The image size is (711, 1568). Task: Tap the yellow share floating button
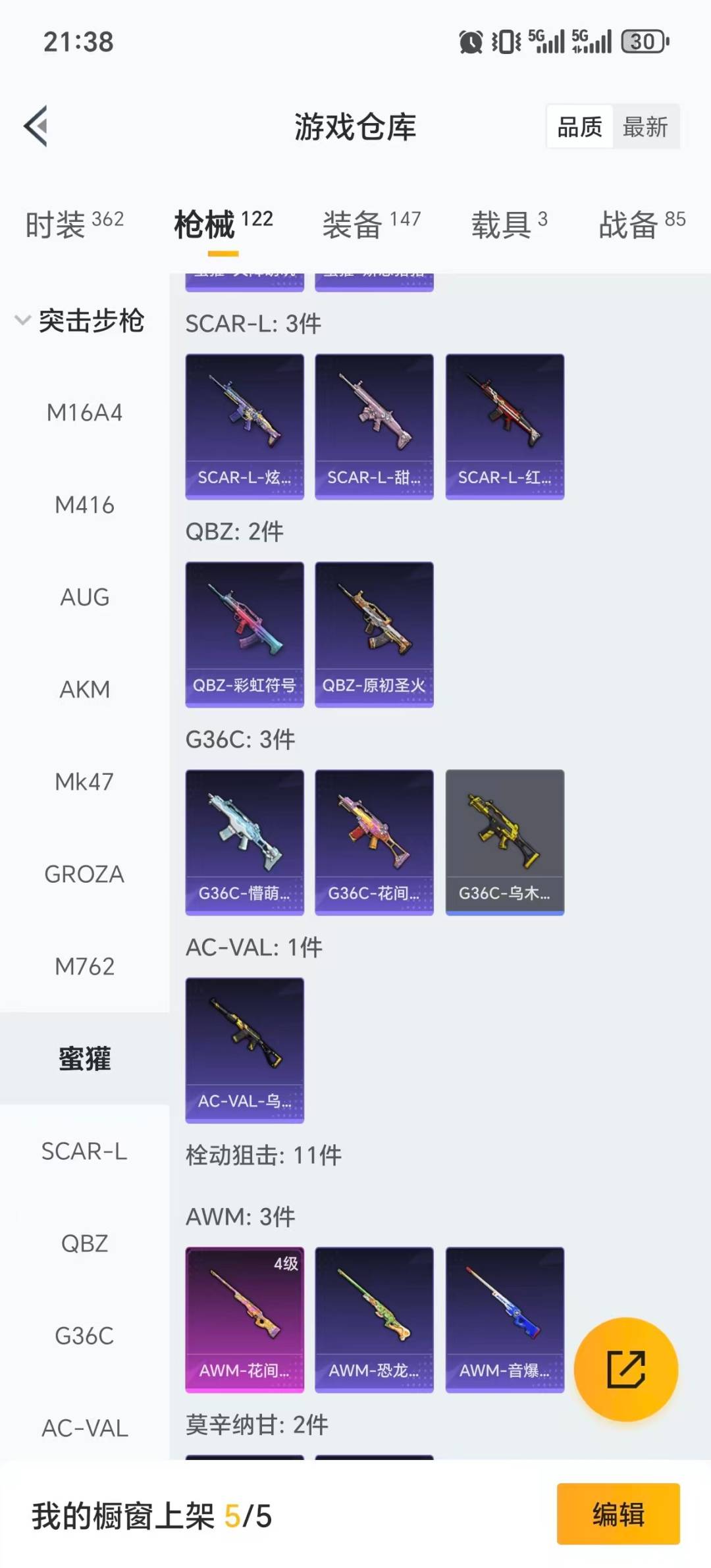pyautogui.click(x=625, y=1369)
